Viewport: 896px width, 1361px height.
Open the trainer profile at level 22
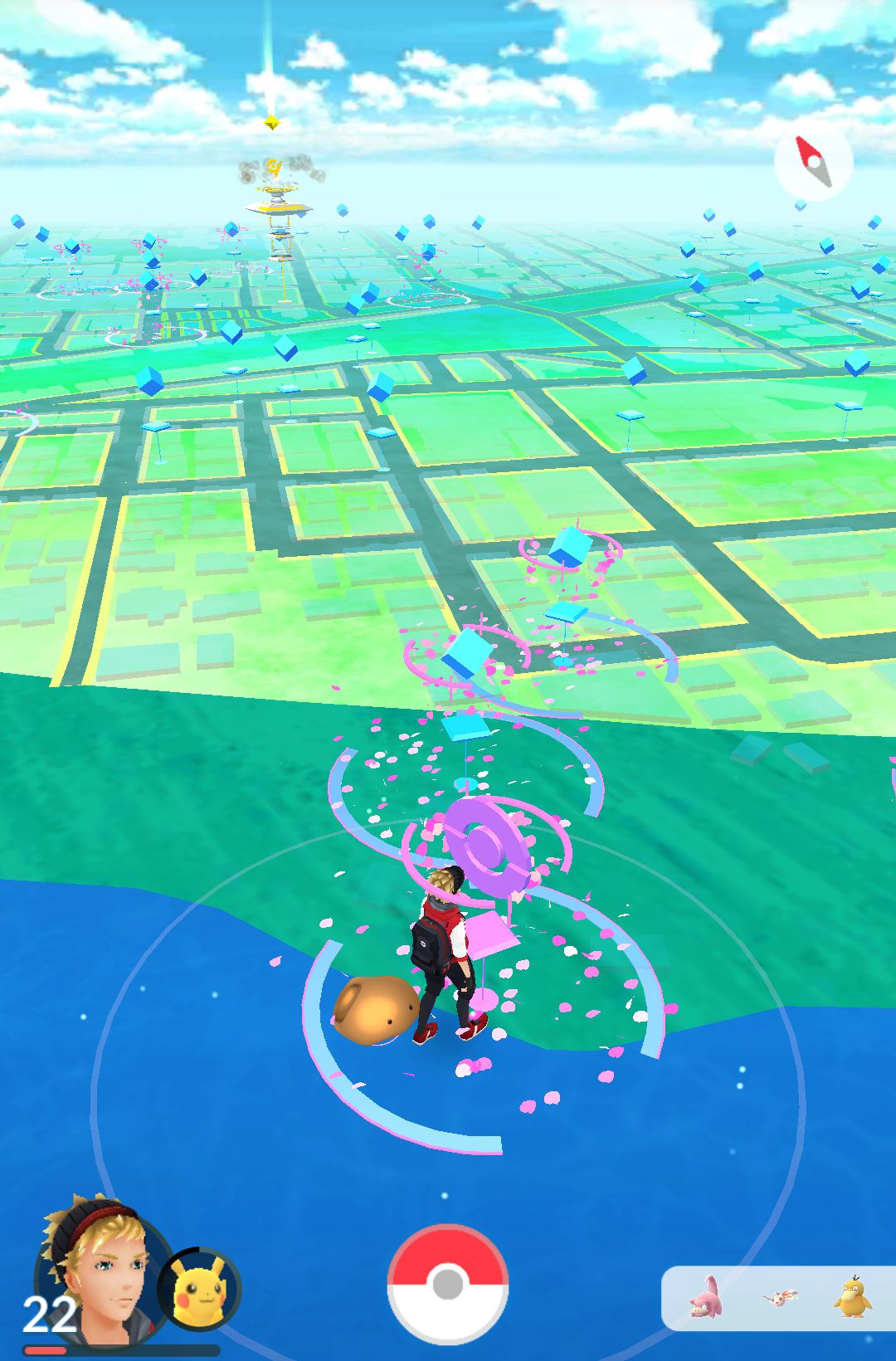[95, 1266]
